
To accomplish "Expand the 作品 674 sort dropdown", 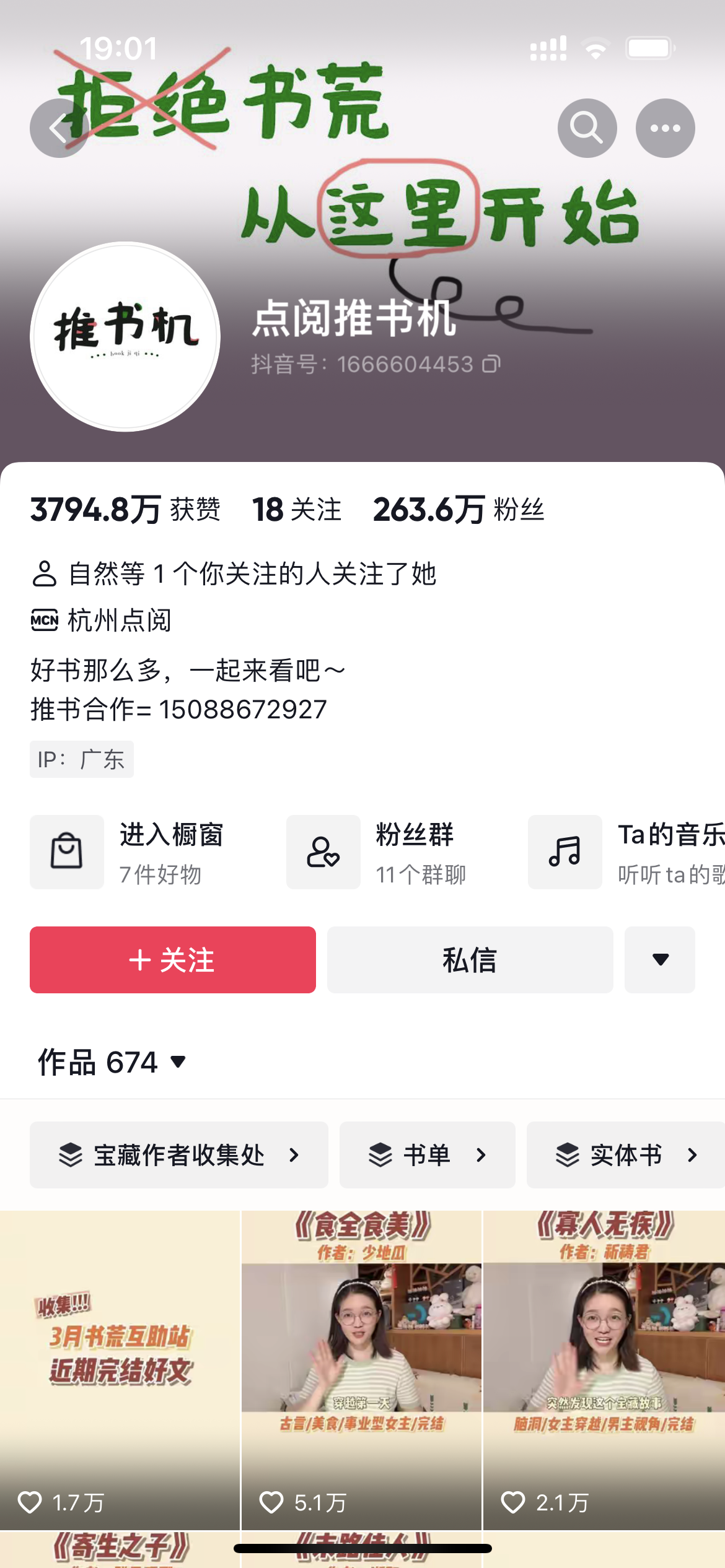I will (112, 1062).
